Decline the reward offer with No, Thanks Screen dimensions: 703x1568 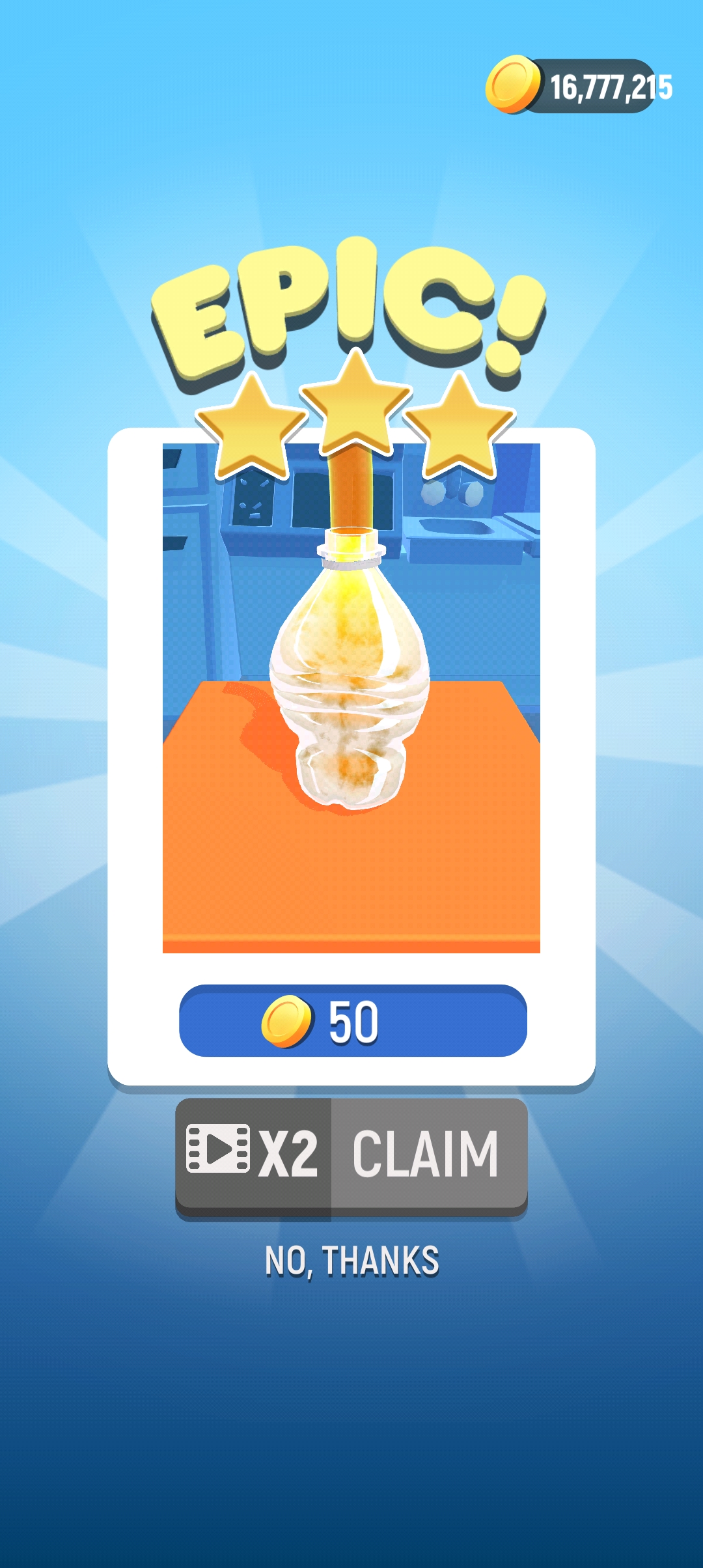351,1261
